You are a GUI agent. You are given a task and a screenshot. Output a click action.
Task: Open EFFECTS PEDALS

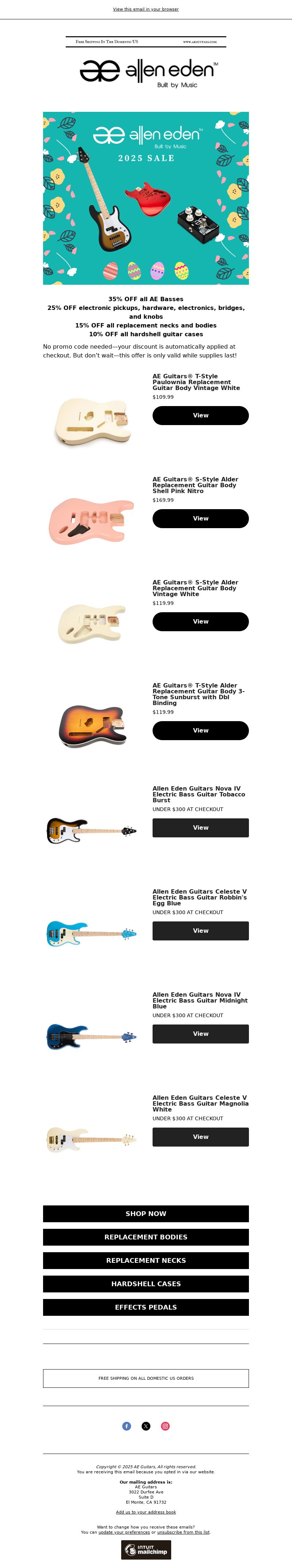[145, 1307]
